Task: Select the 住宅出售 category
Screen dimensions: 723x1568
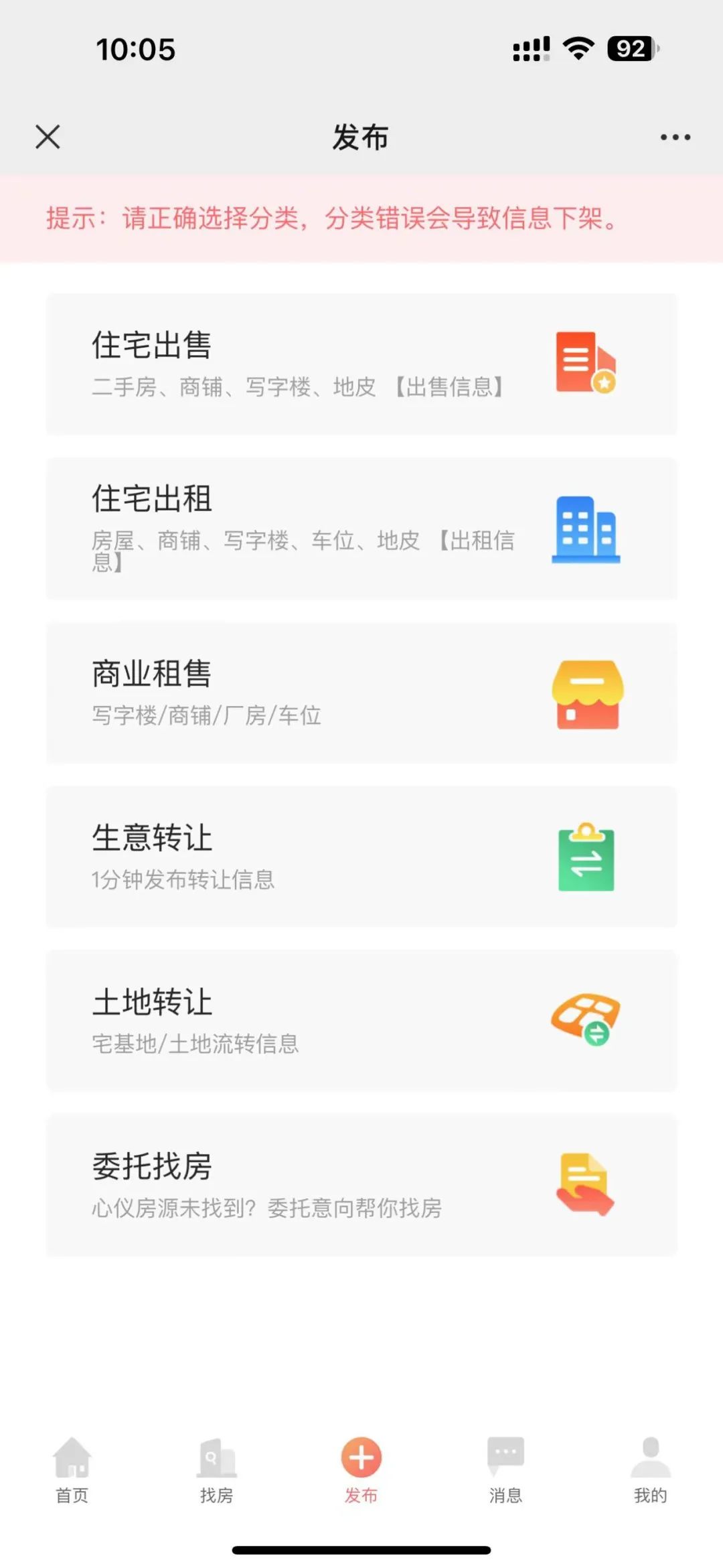Action: point(361,364)
